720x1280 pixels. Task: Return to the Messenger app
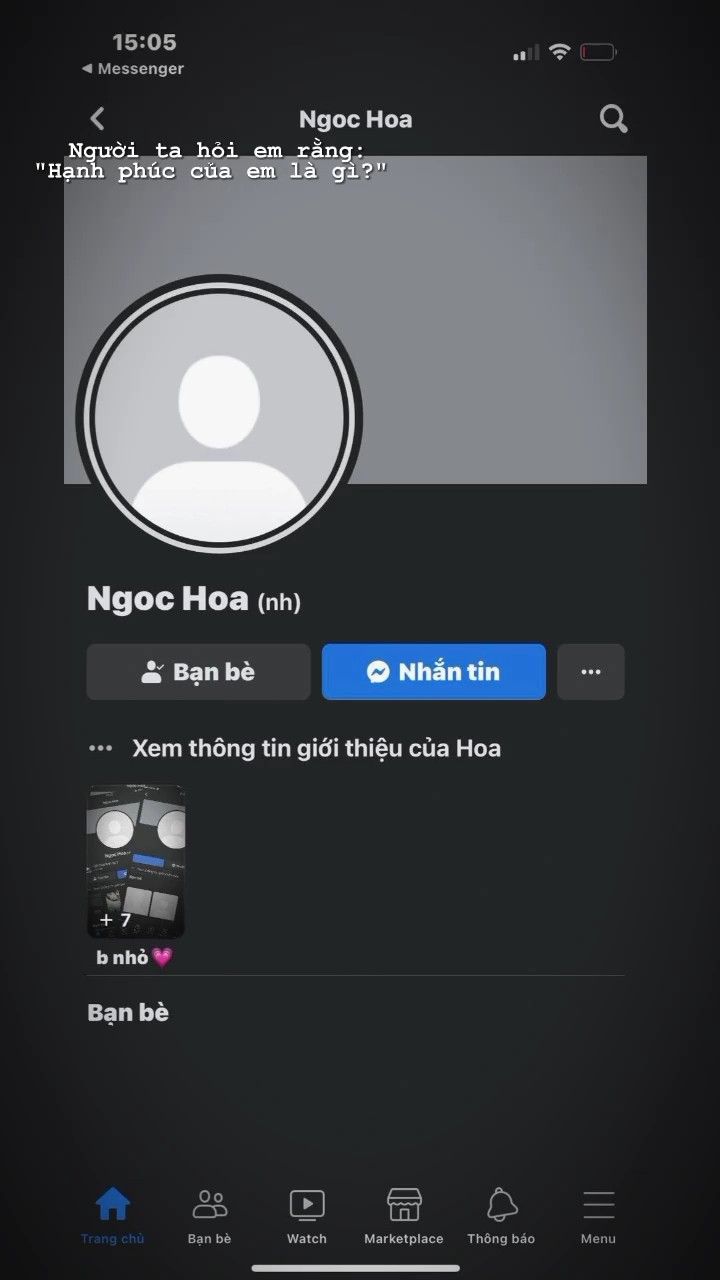(133, 69)
